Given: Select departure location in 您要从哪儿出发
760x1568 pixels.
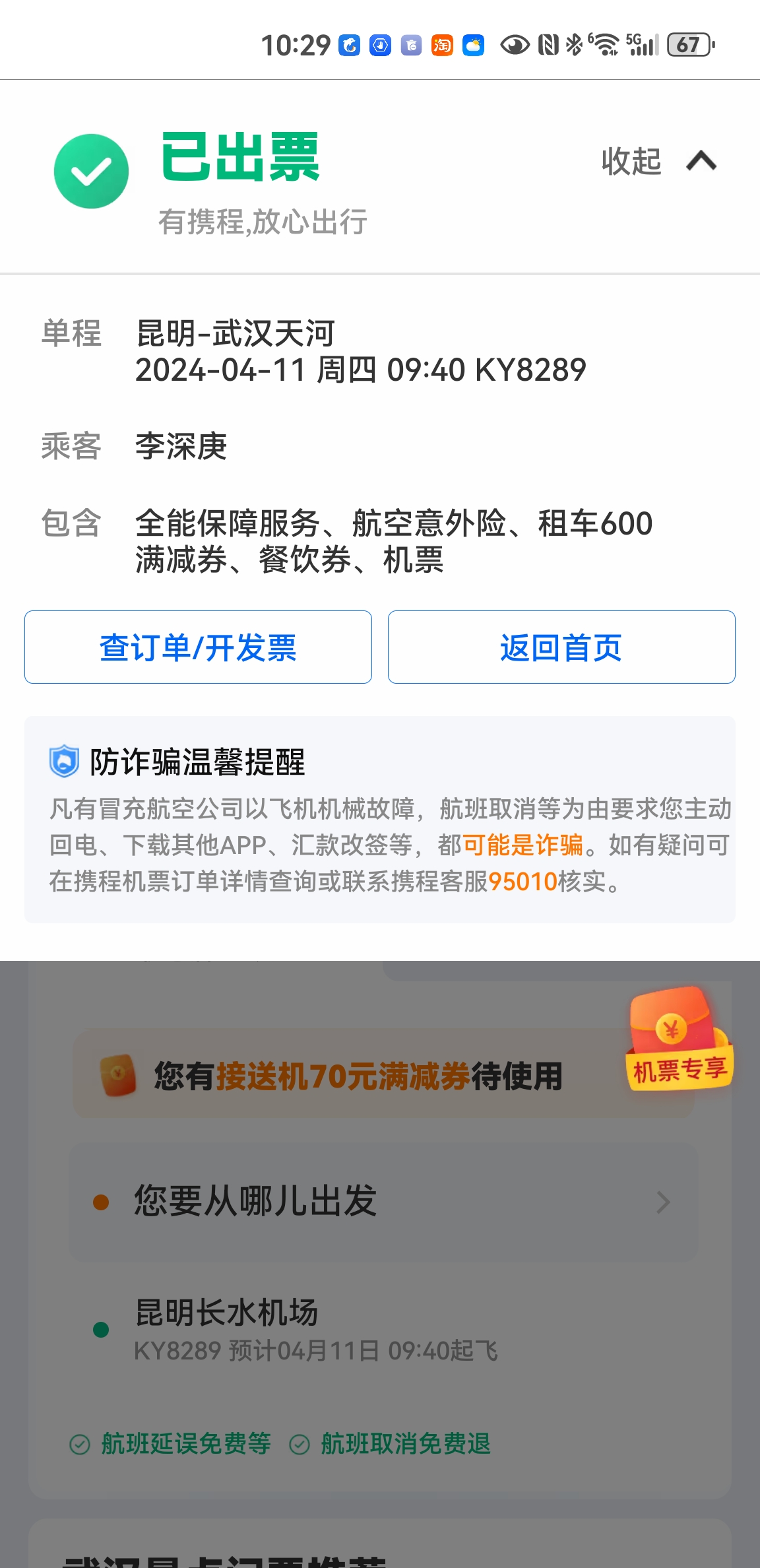Looking at the screenshot, I should 383,1202.
